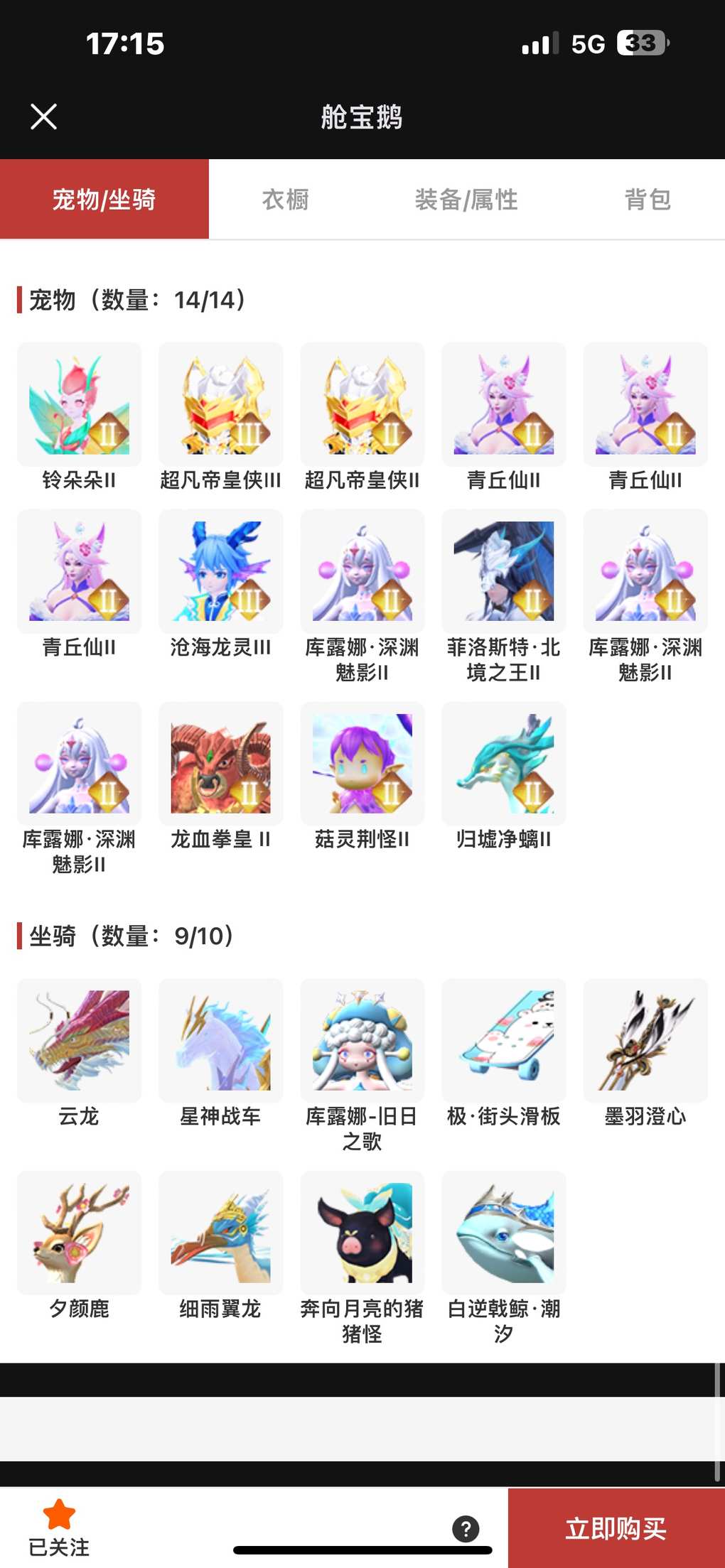Close the 舱宝鹅 page
This screenshot has width=725, height=1568.
coord(43,117)
